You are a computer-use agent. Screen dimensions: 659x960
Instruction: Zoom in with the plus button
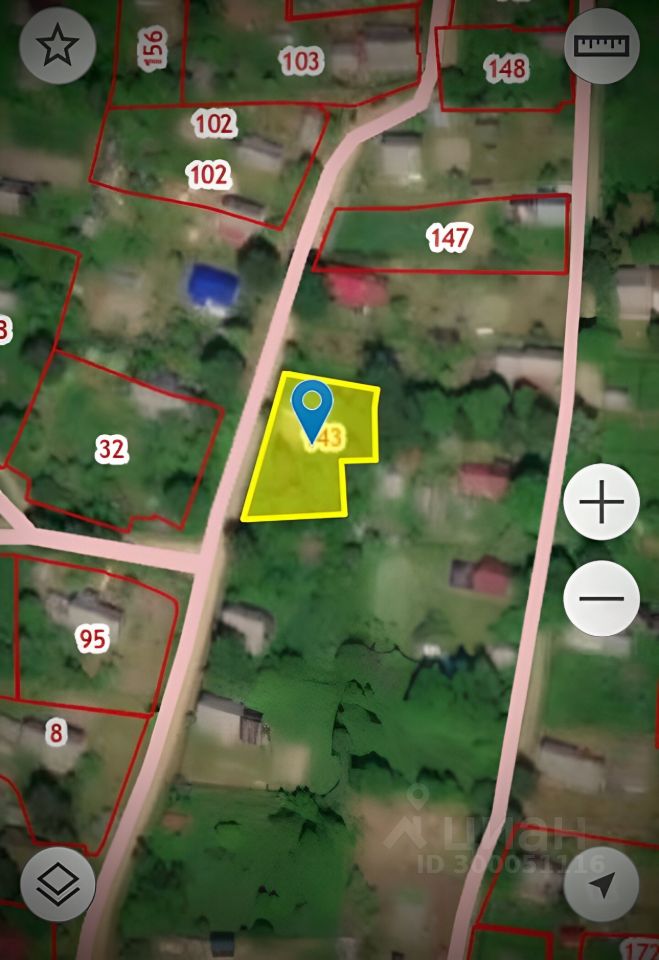(x=601, y=502)
